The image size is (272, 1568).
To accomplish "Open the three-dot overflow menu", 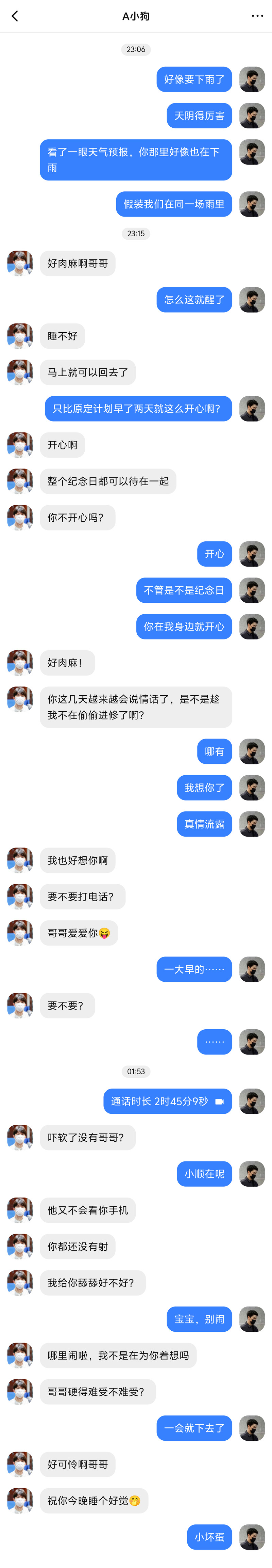I will tap(257, 16).
